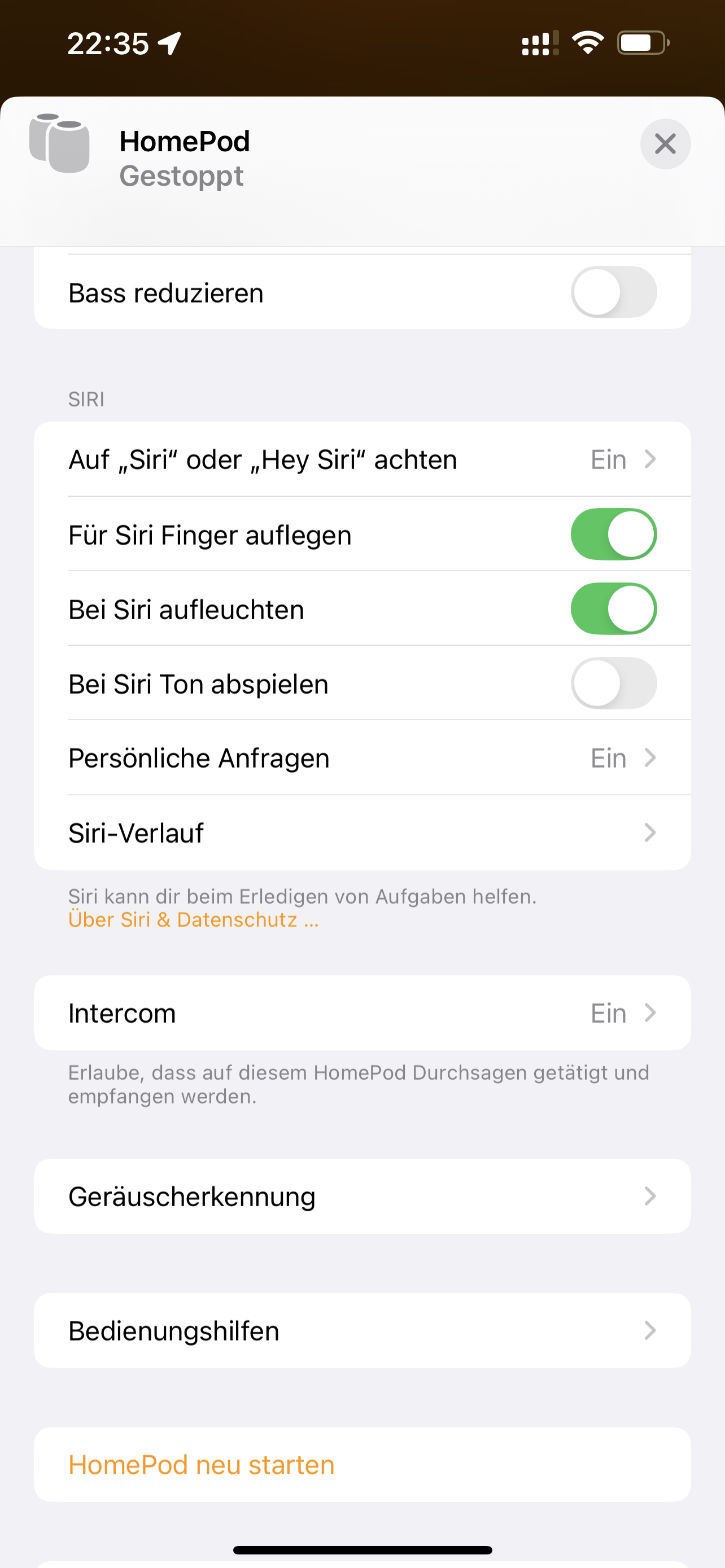Open Auf „Siri“ oder „Hey Siri“ achten

[362, 459]
